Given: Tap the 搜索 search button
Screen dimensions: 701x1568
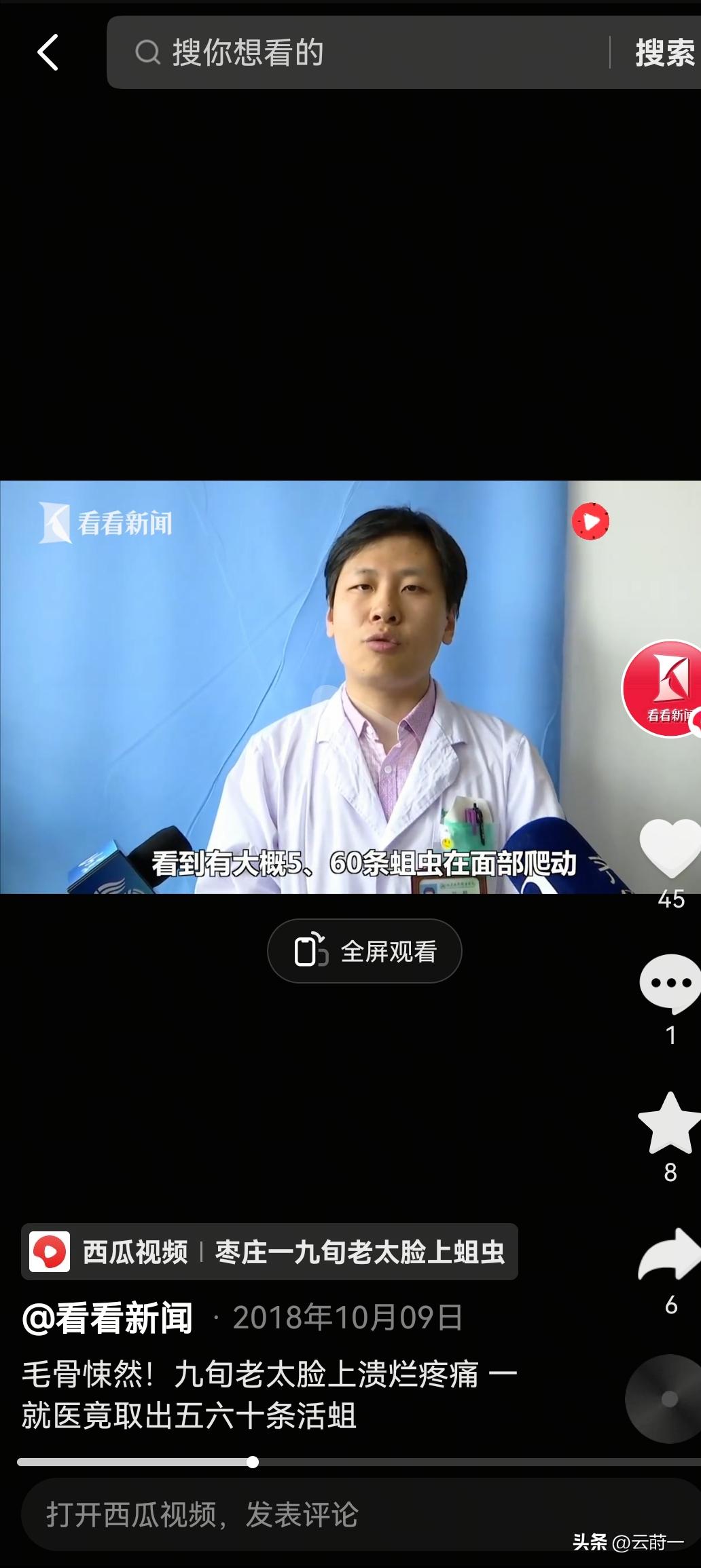Looking at the screenshot, I should pyautogui.click(x=664, y=53).
